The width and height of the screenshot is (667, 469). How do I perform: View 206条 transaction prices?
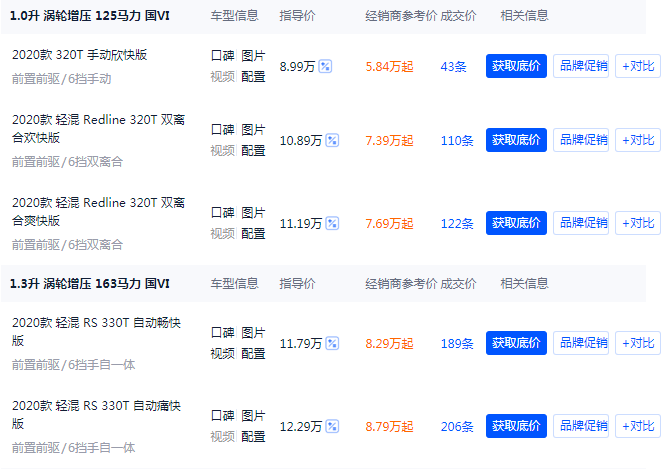[457, 427]
